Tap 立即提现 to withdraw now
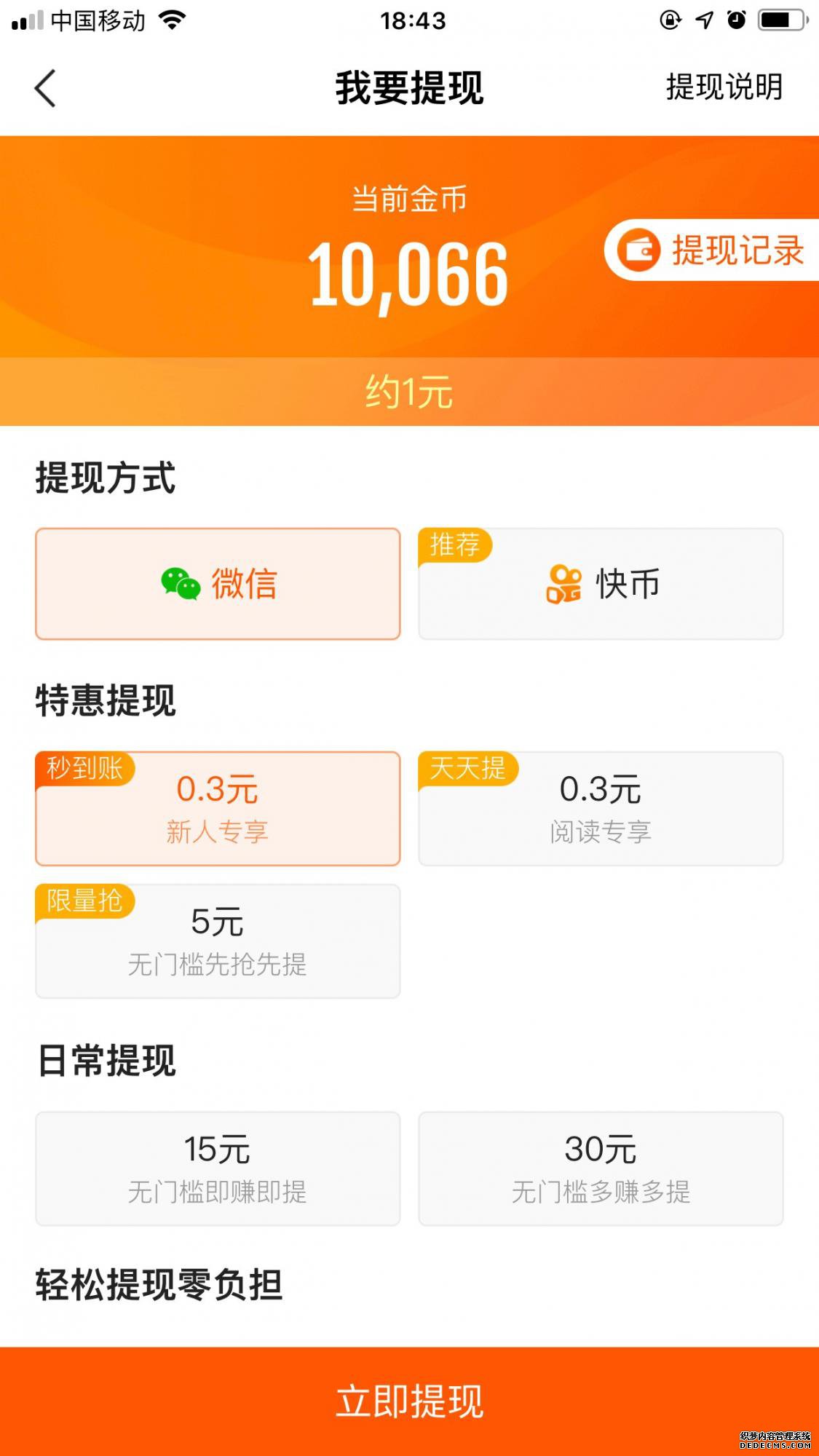 click(409, 1401)
